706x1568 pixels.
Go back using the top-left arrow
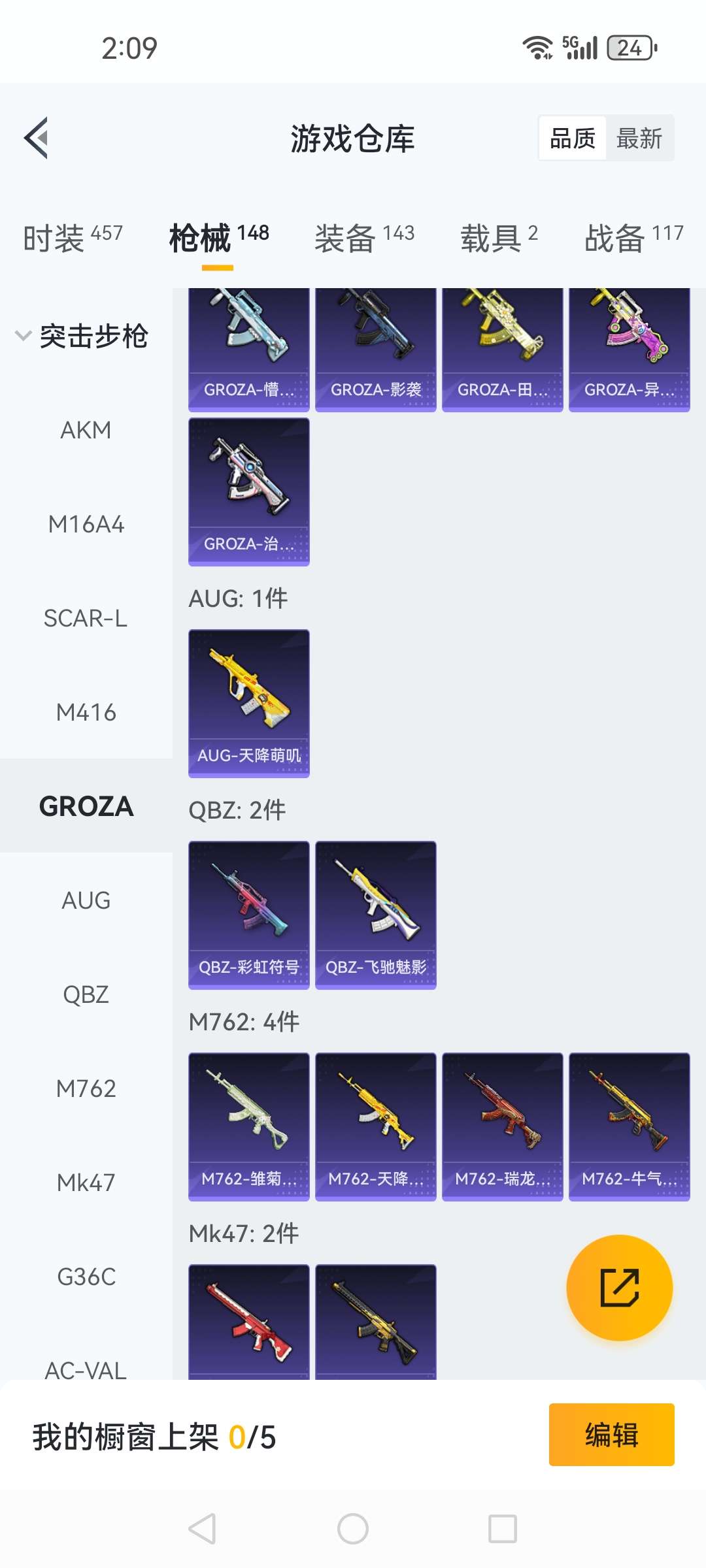37,138
